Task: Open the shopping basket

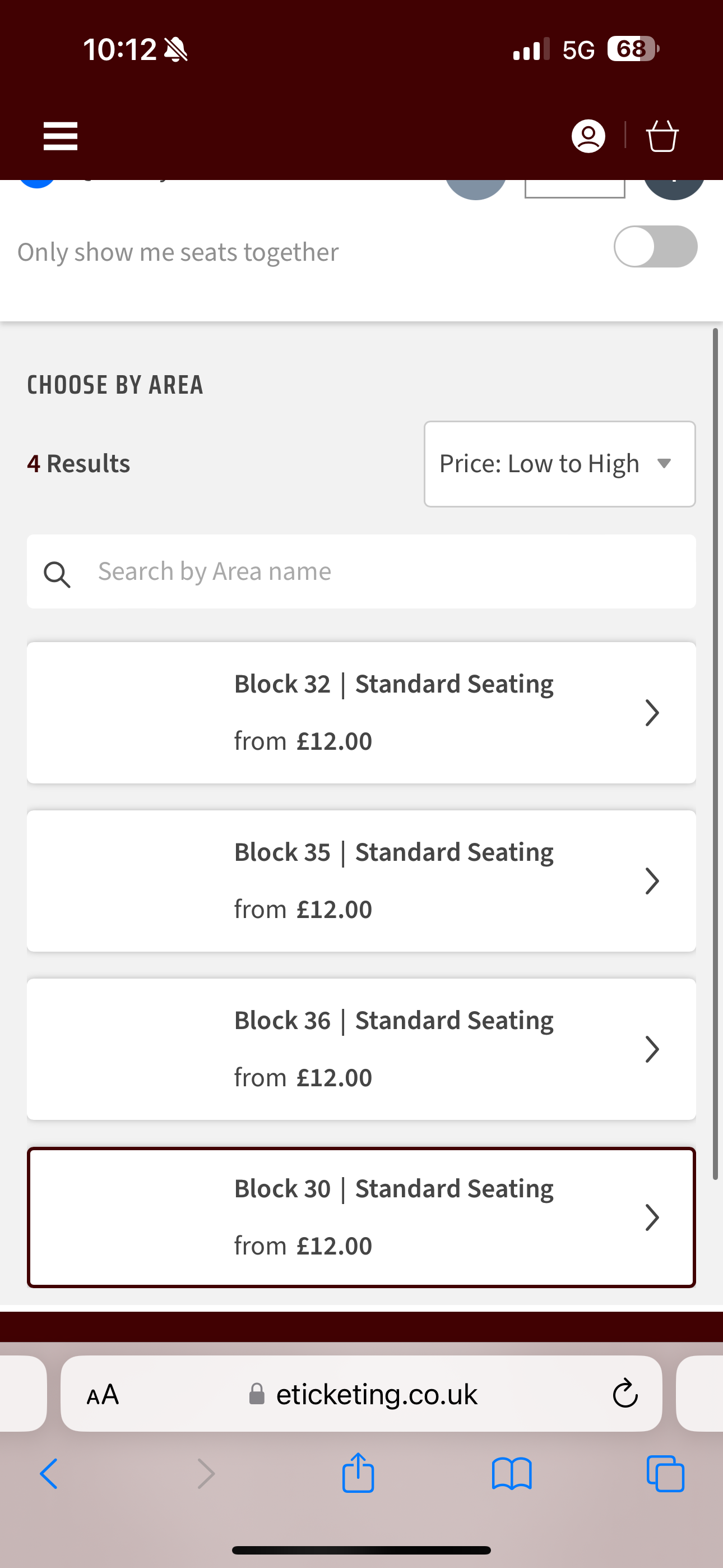Action: (x=662, y=136)
